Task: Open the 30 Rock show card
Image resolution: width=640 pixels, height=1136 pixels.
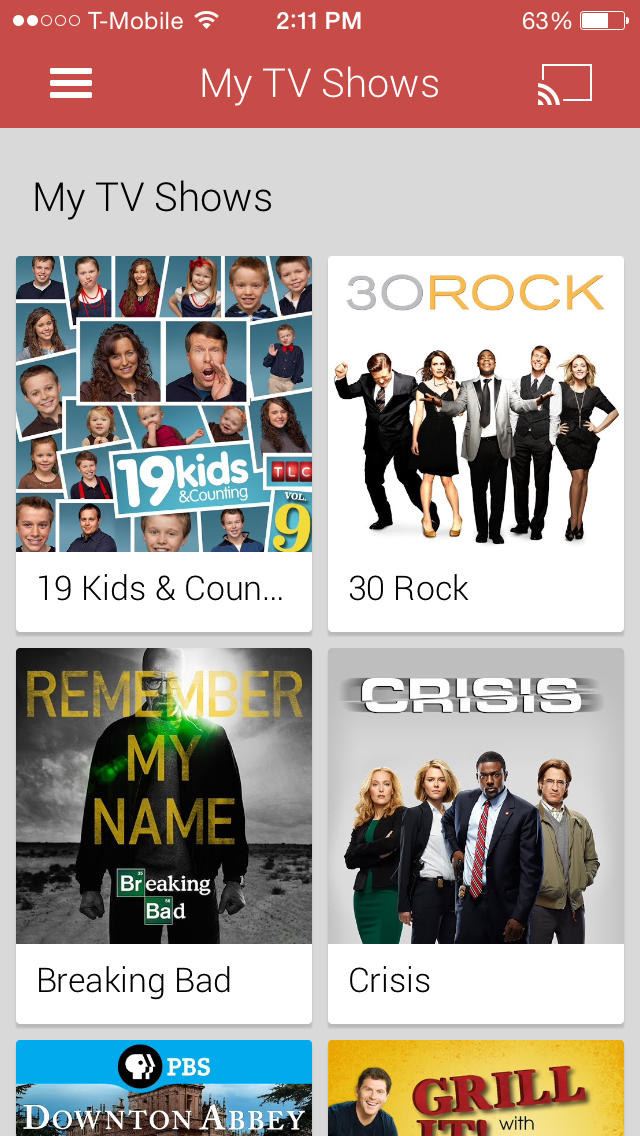Action: point(476,443)
